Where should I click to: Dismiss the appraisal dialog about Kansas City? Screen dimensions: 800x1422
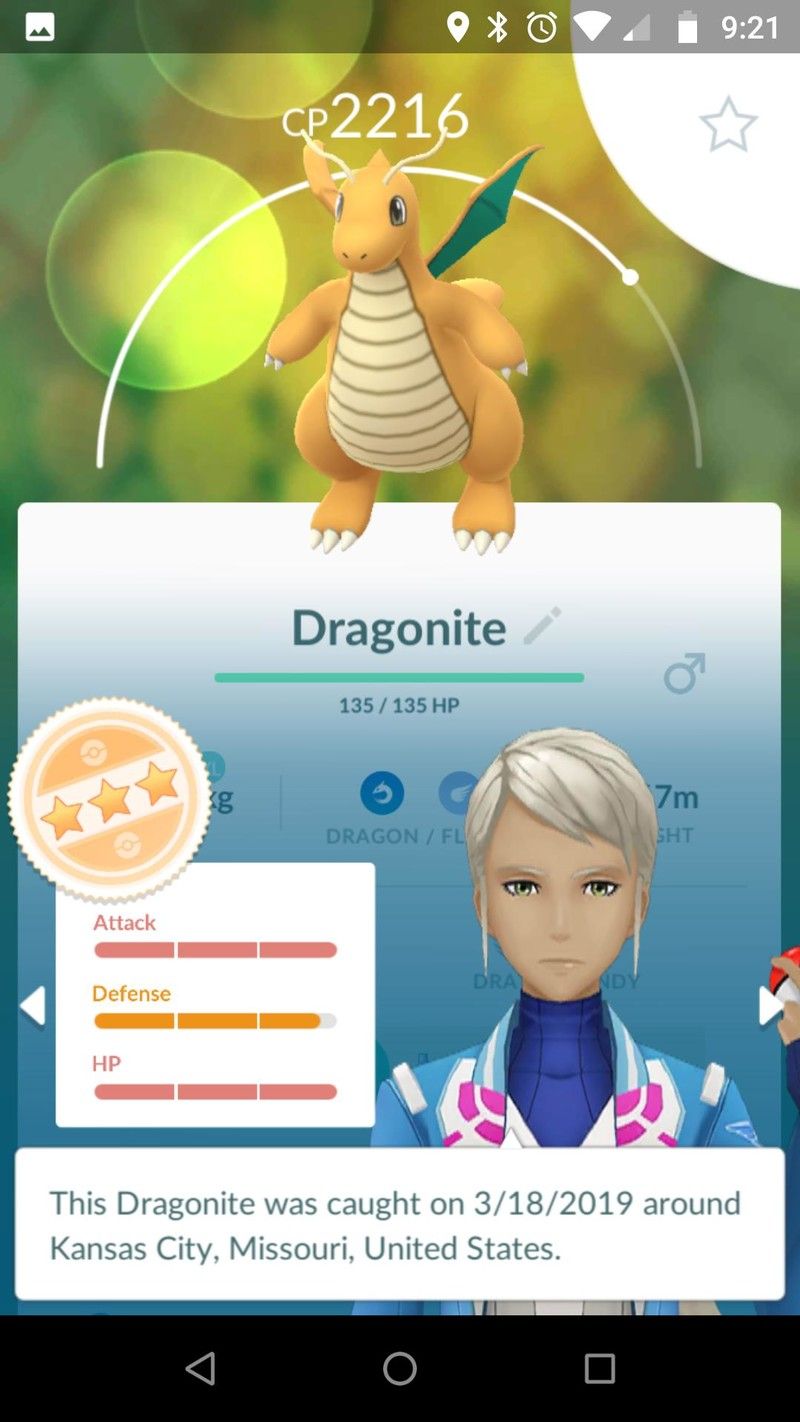(x=399, y=1224)
